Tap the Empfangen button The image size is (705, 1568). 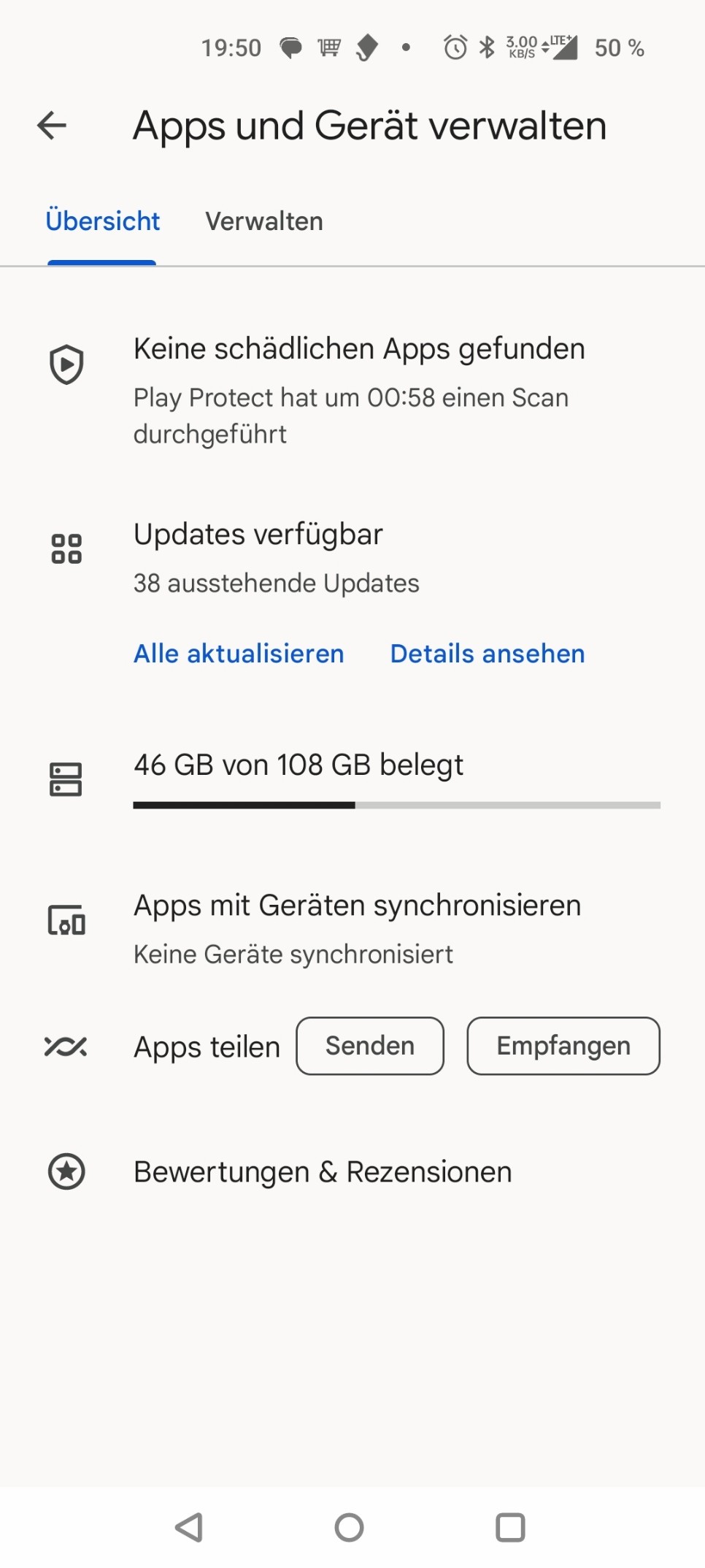click(x=563, y=1046)
